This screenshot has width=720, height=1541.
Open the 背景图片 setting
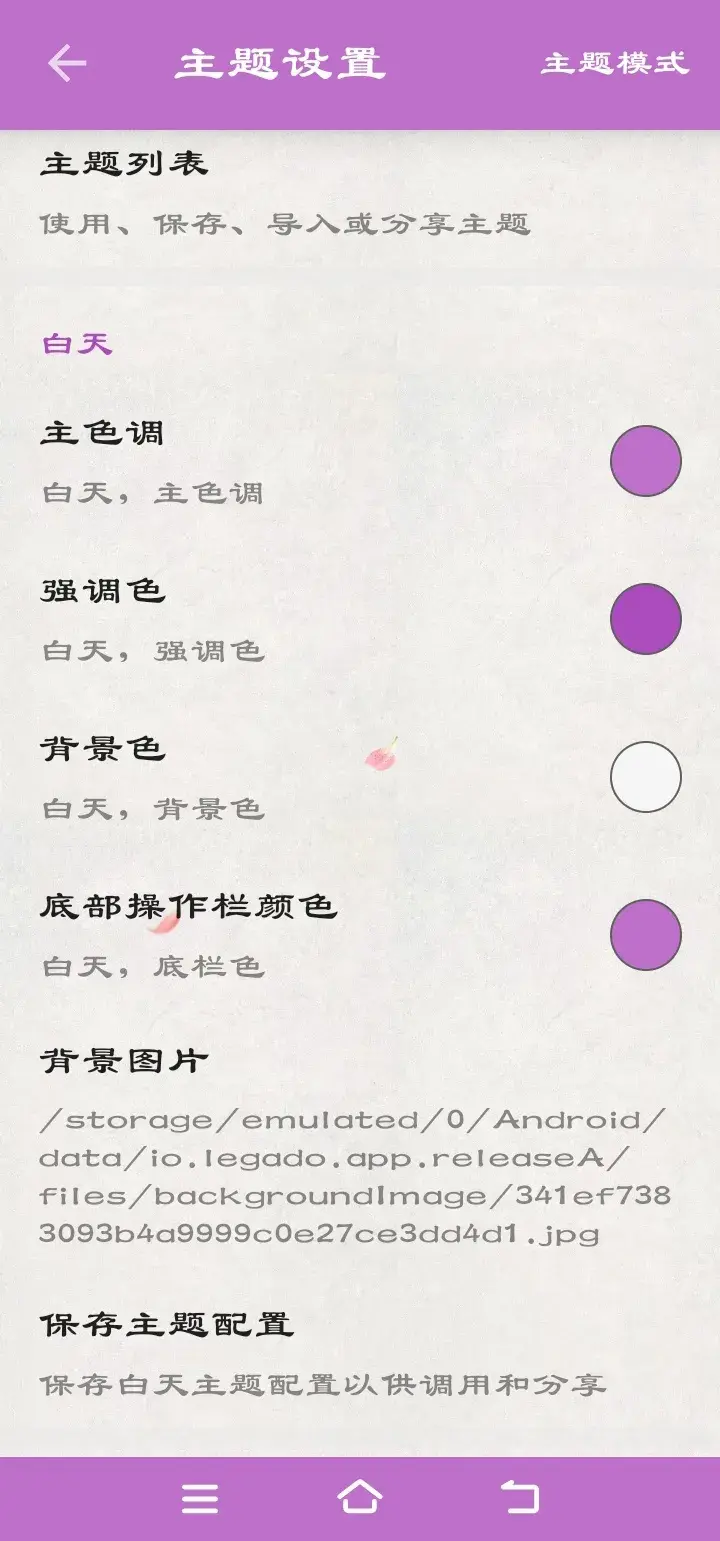tap(355, 1148)
